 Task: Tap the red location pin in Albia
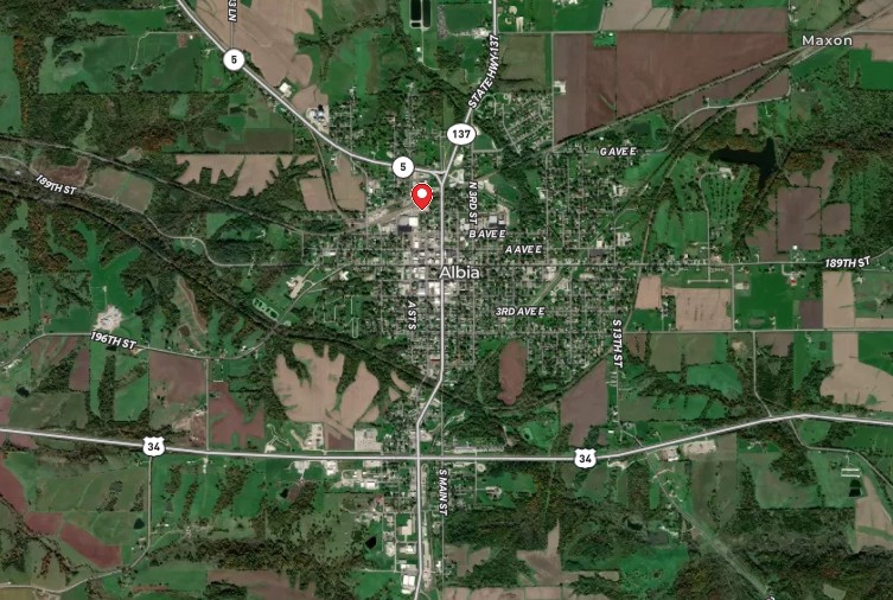pyautogui.click(x=422, y=195)
